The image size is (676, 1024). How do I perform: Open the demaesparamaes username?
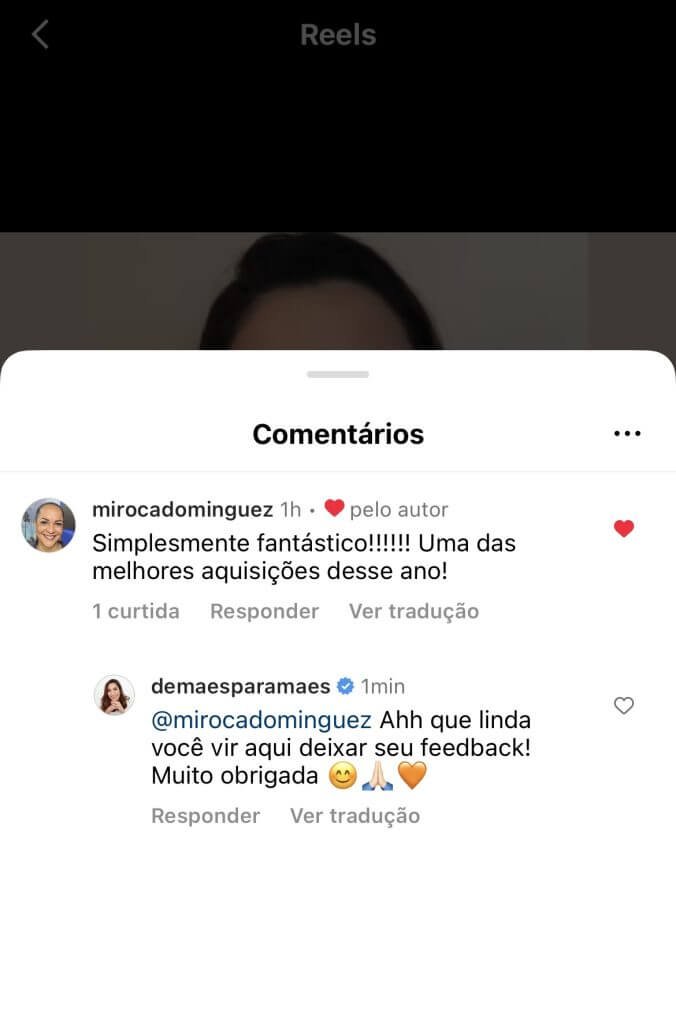[x=240, y=687]
